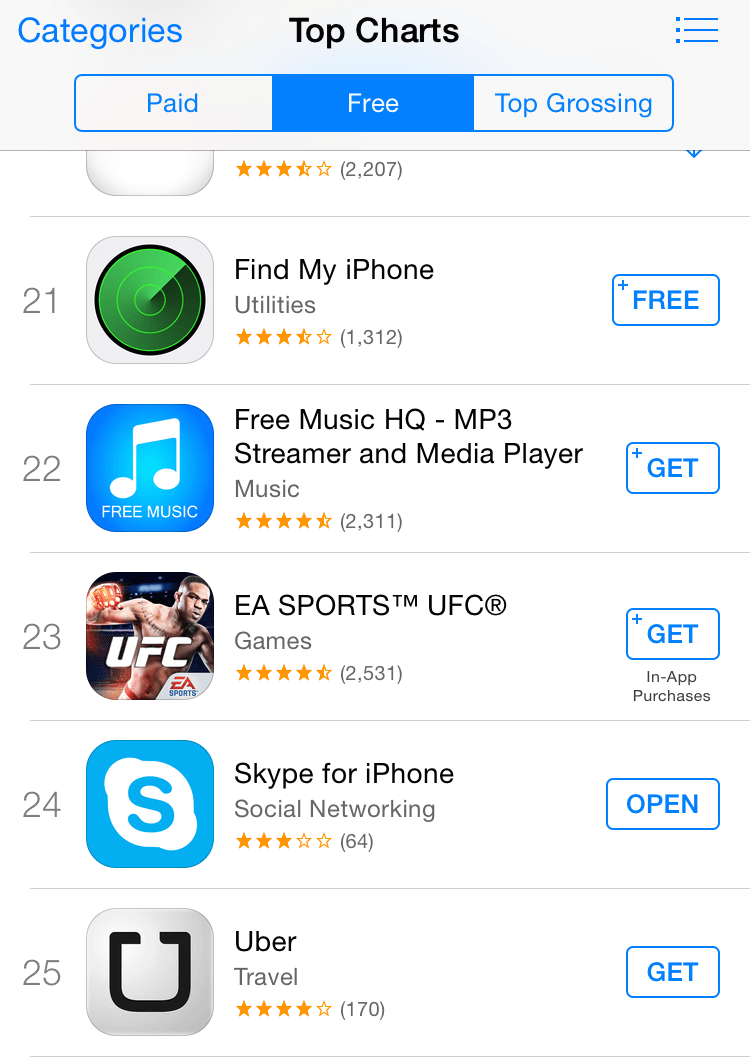
Task: Open the list icon in the top bar
Action: [x=697, y=30]
